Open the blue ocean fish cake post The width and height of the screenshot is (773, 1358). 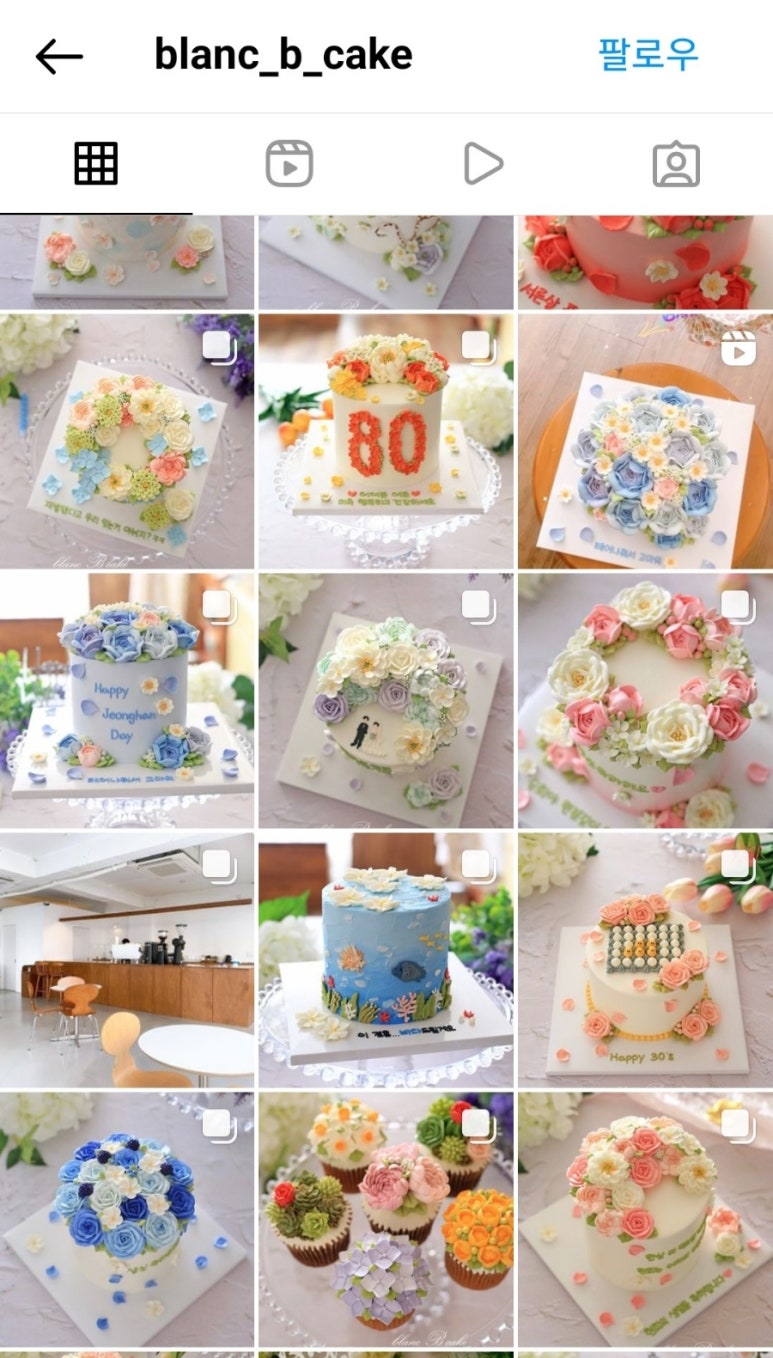tap(386, 960)
